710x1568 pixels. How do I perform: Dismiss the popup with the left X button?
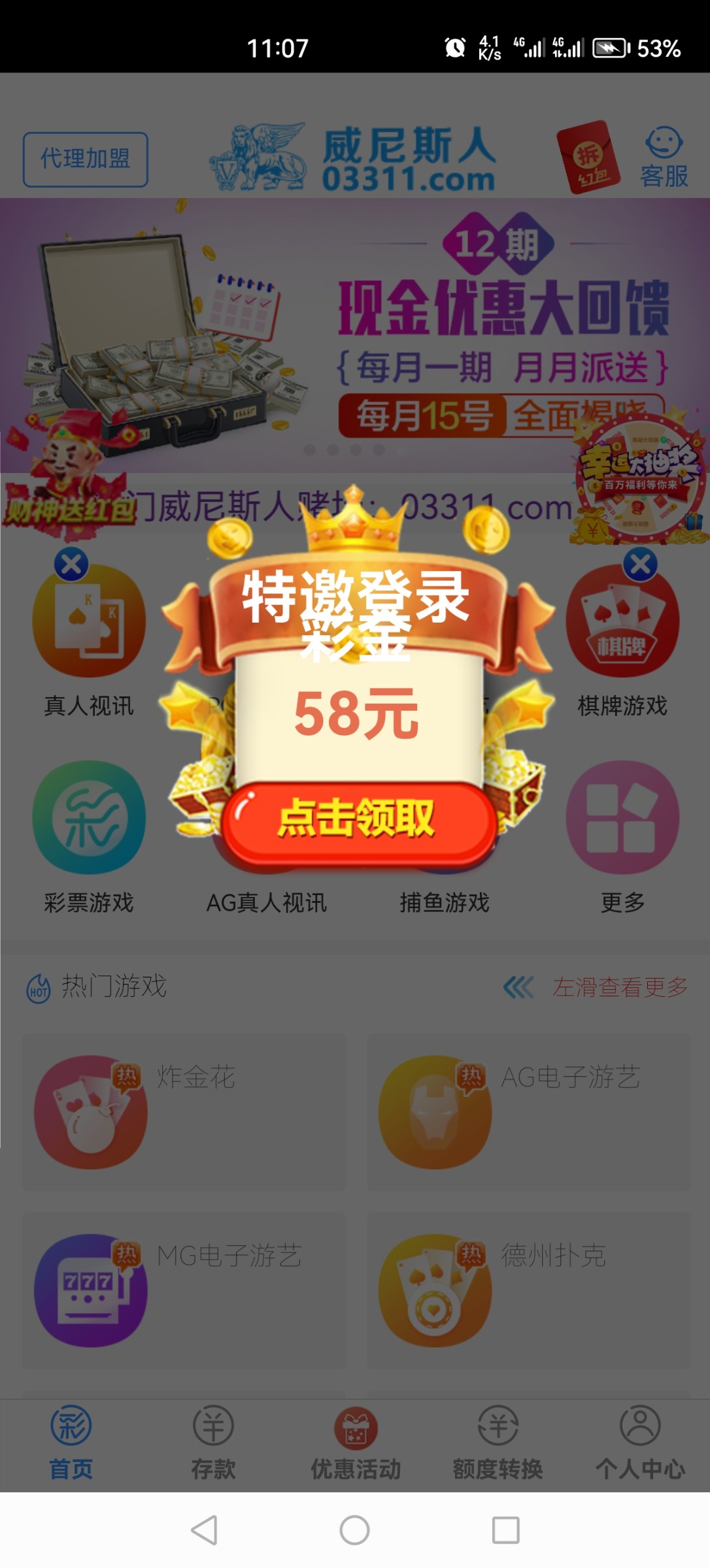click(72, 563)
